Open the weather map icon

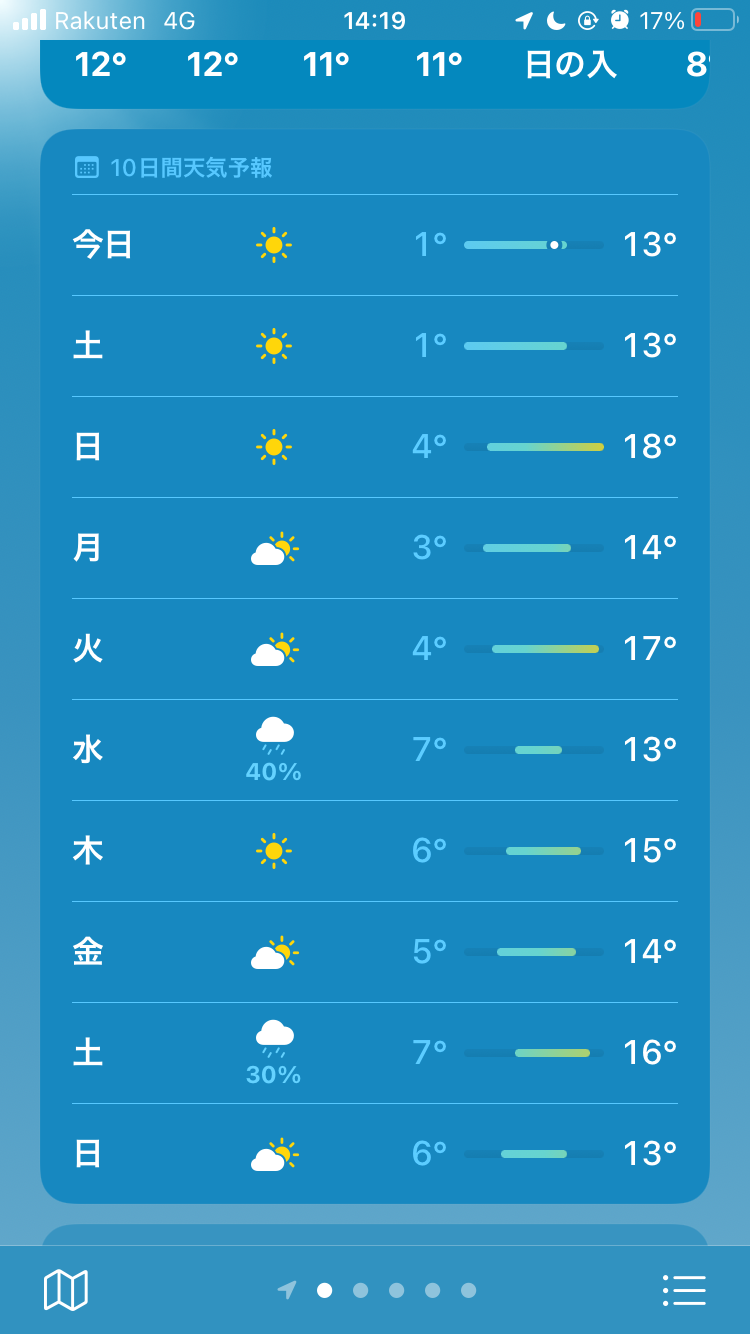pyautogui.click(x=66, y=1290)
